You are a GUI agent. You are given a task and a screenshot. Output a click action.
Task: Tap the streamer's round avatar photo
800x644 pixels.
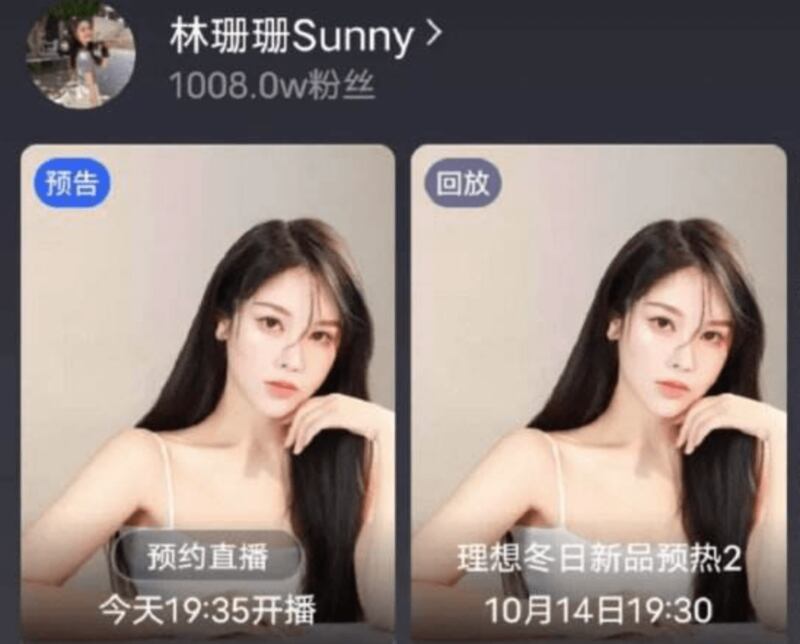[80, 55]
